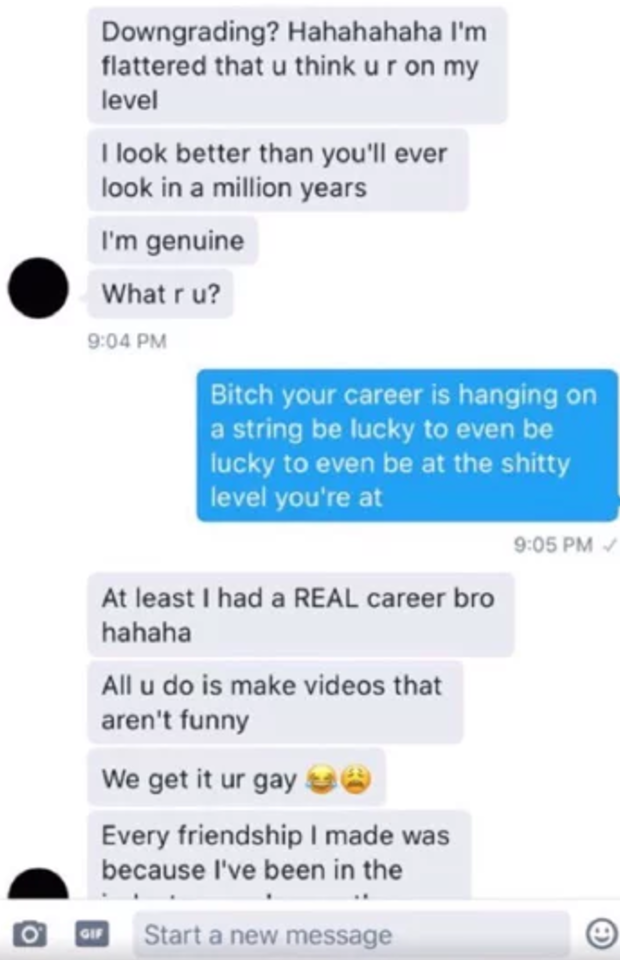Open sender's profile picture beside 'What r u?'
This screenshot has height=960, width=620.
38,289
